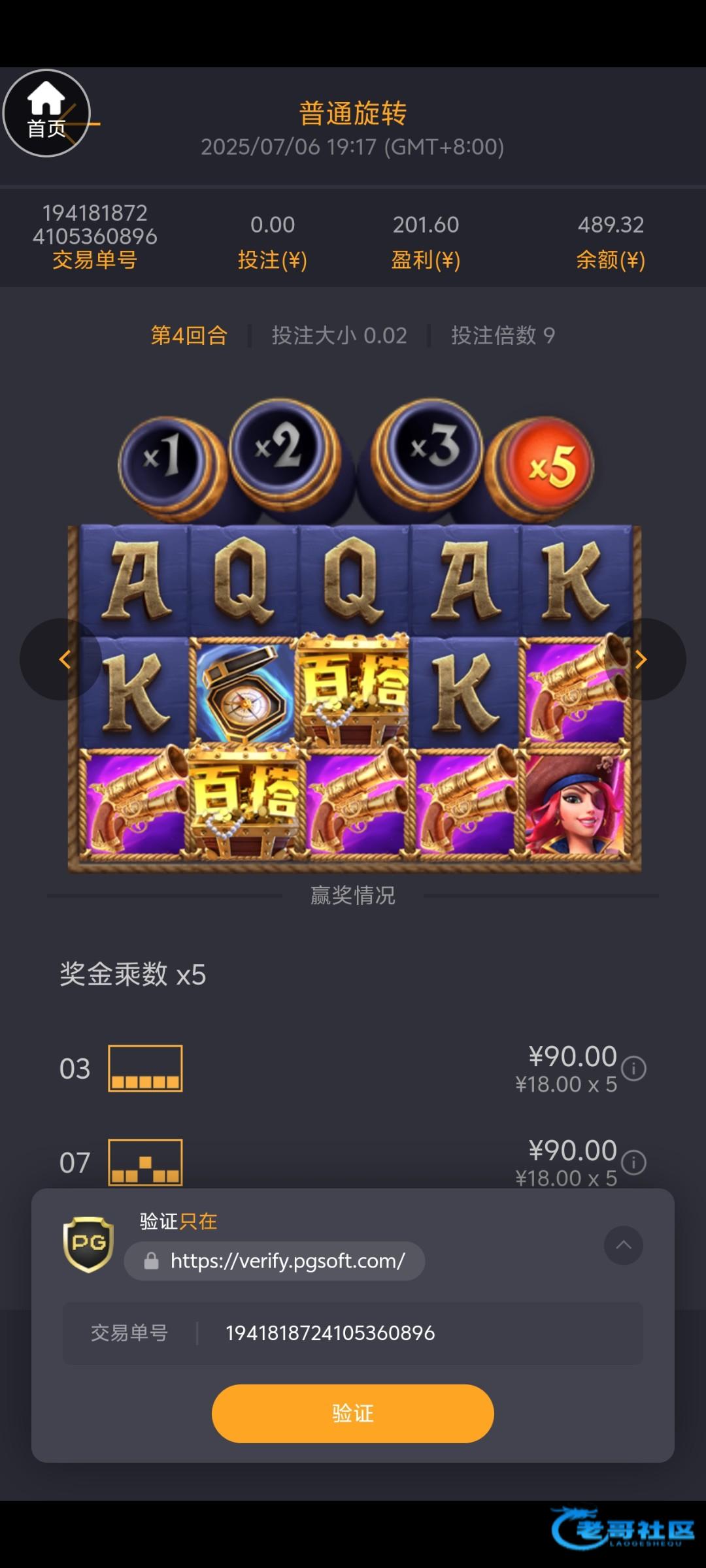Show the previous round with left arrow

(63, 659)
